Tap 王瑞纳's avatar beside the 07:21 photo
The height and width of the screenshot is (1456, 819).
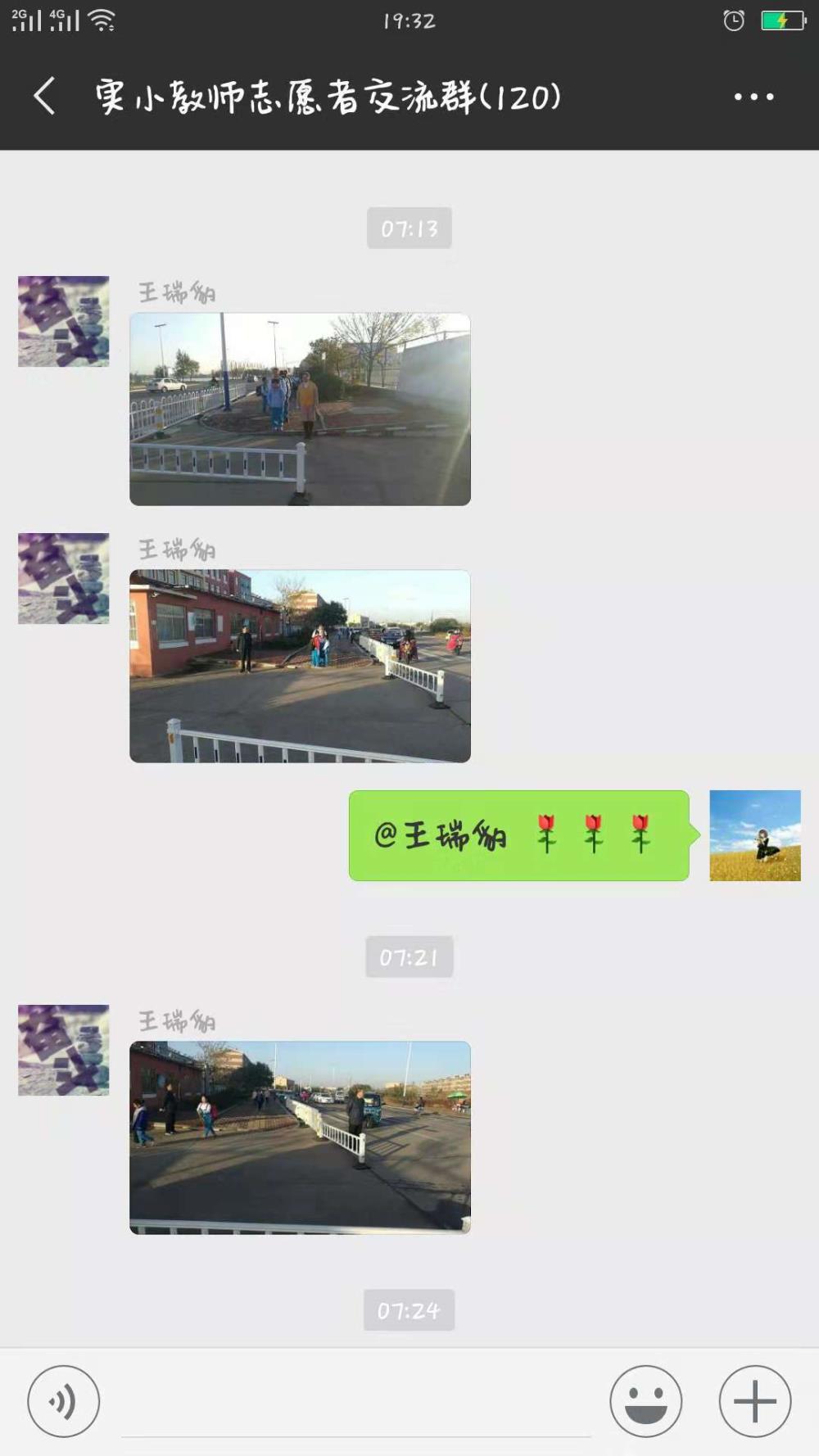coord(63,1050)
